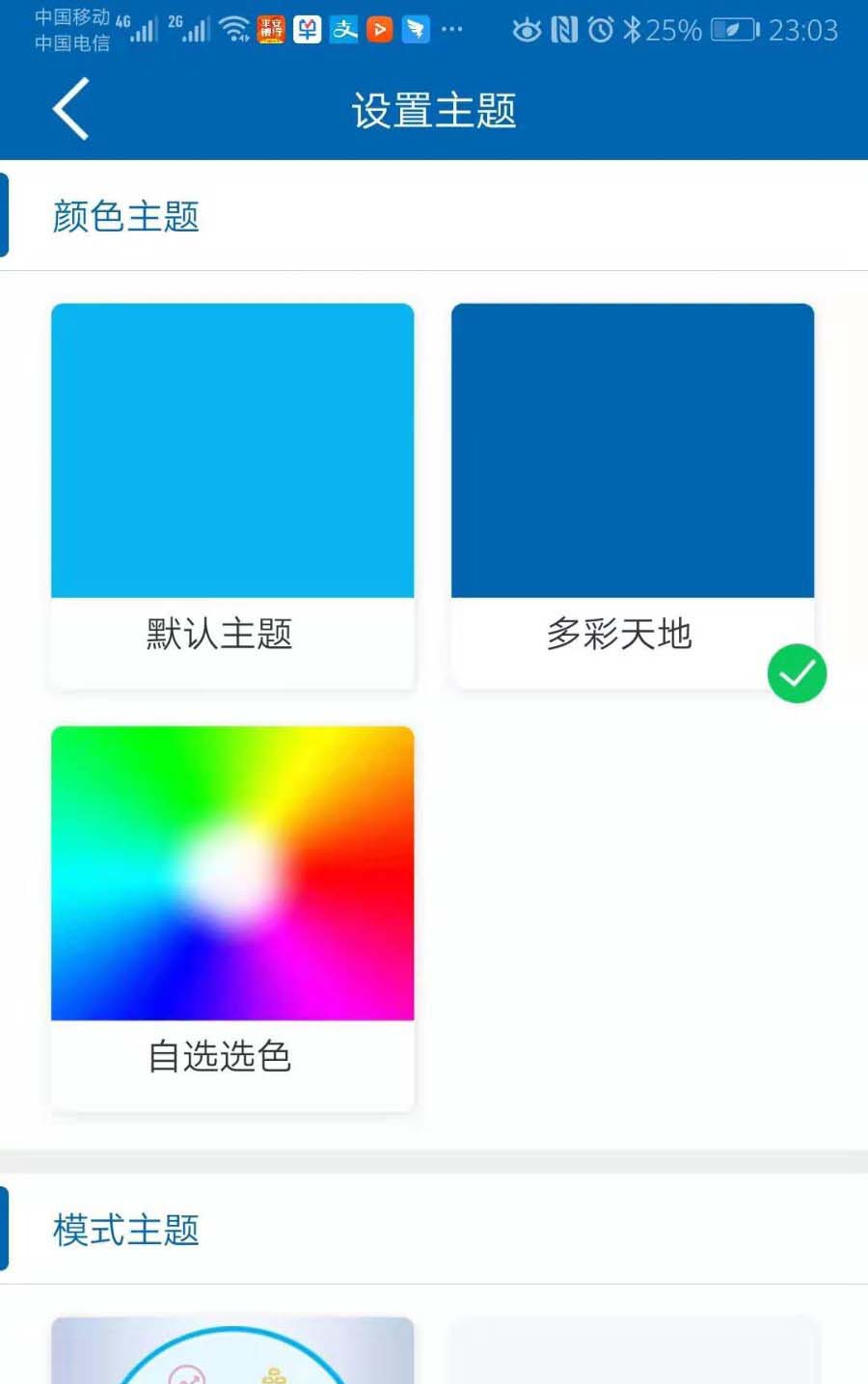Go back from the 设置主题 screen
The image size is (868, 1384).
[x=71, y=110]
